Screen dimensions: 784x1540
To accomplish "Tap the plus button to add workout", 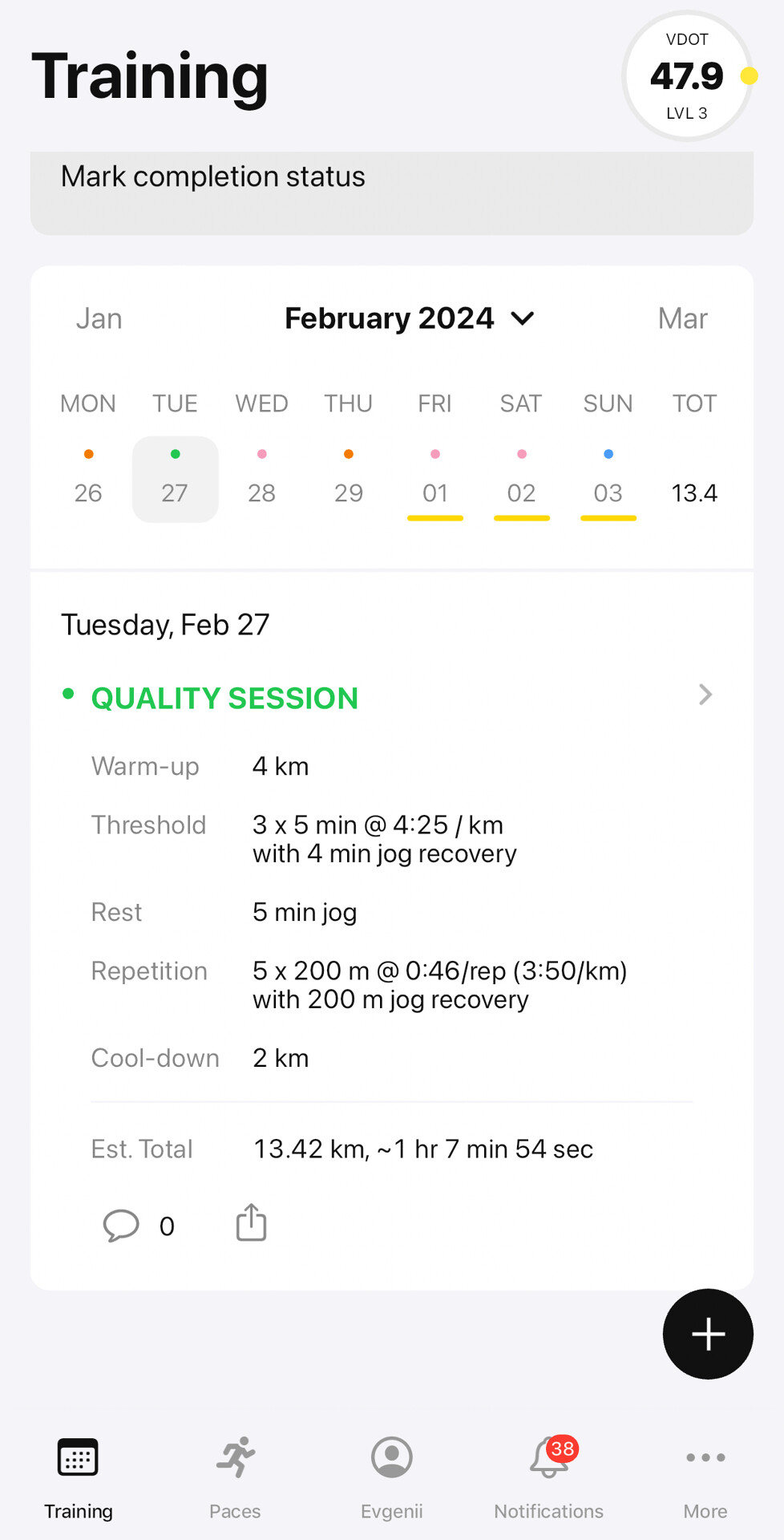I will (x=708, y=1334).
